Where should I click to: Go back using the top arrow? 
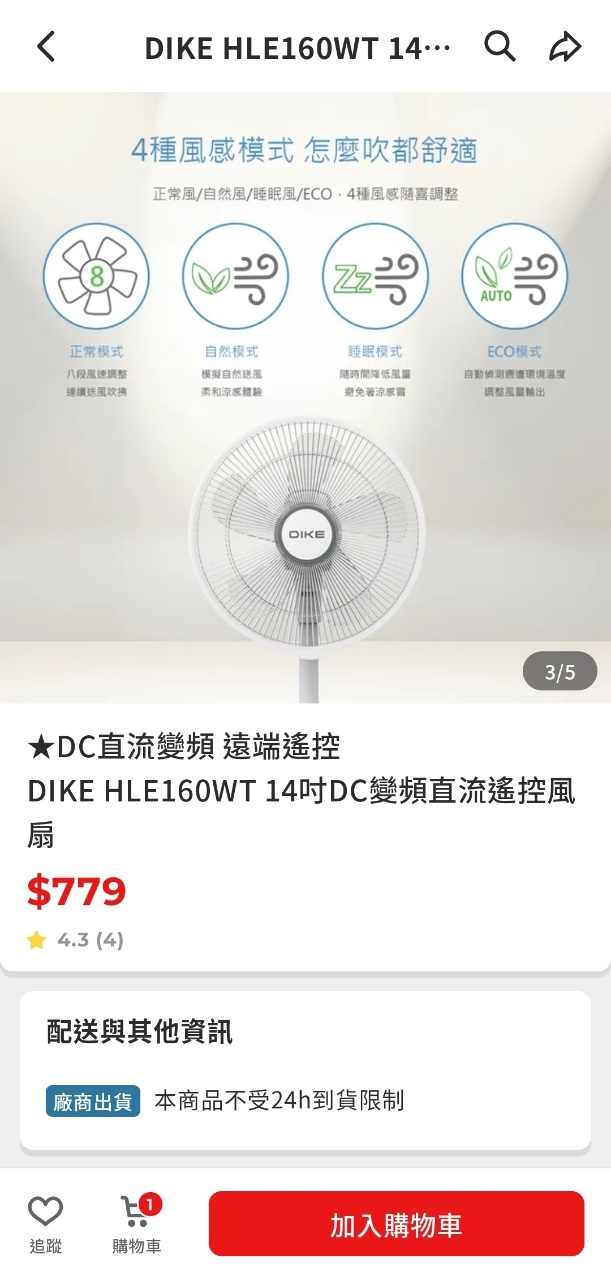46,46
